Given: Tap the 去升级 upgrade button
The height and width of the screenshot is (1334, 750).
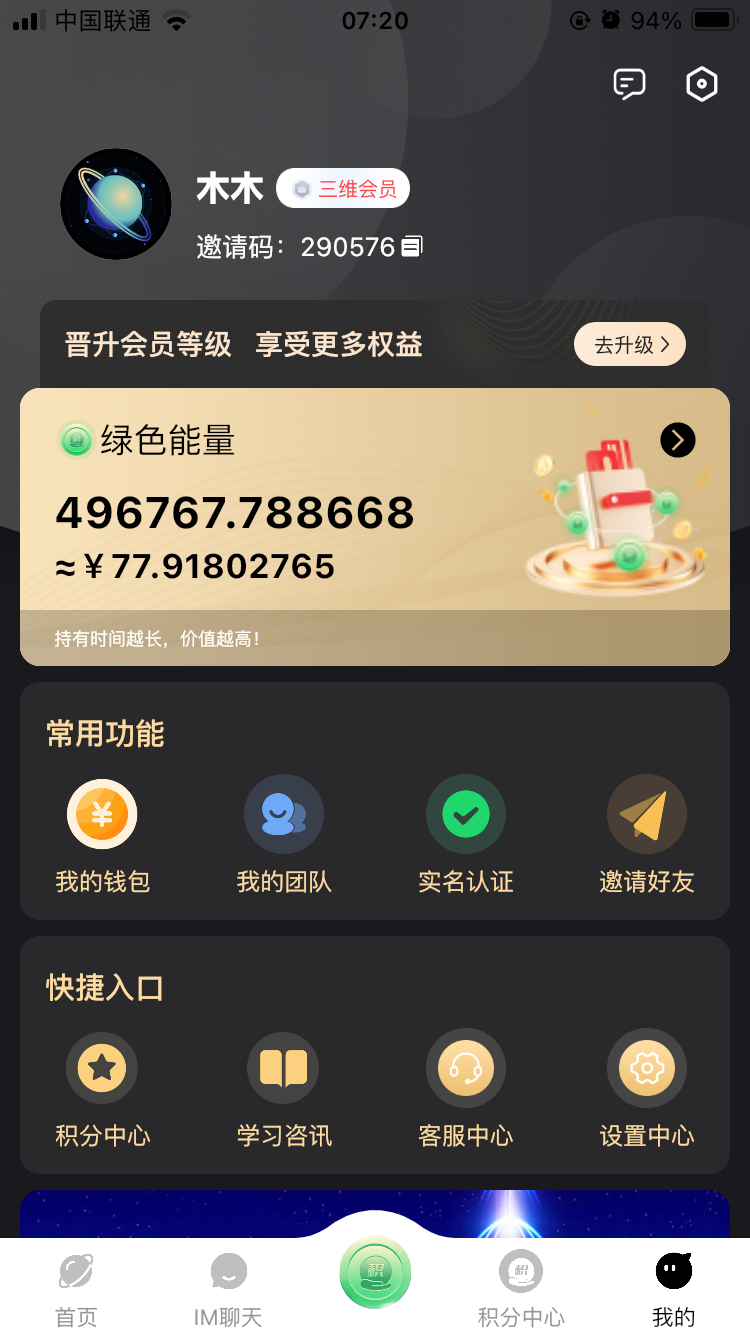Looking at the screenshot, I should 630,345.
